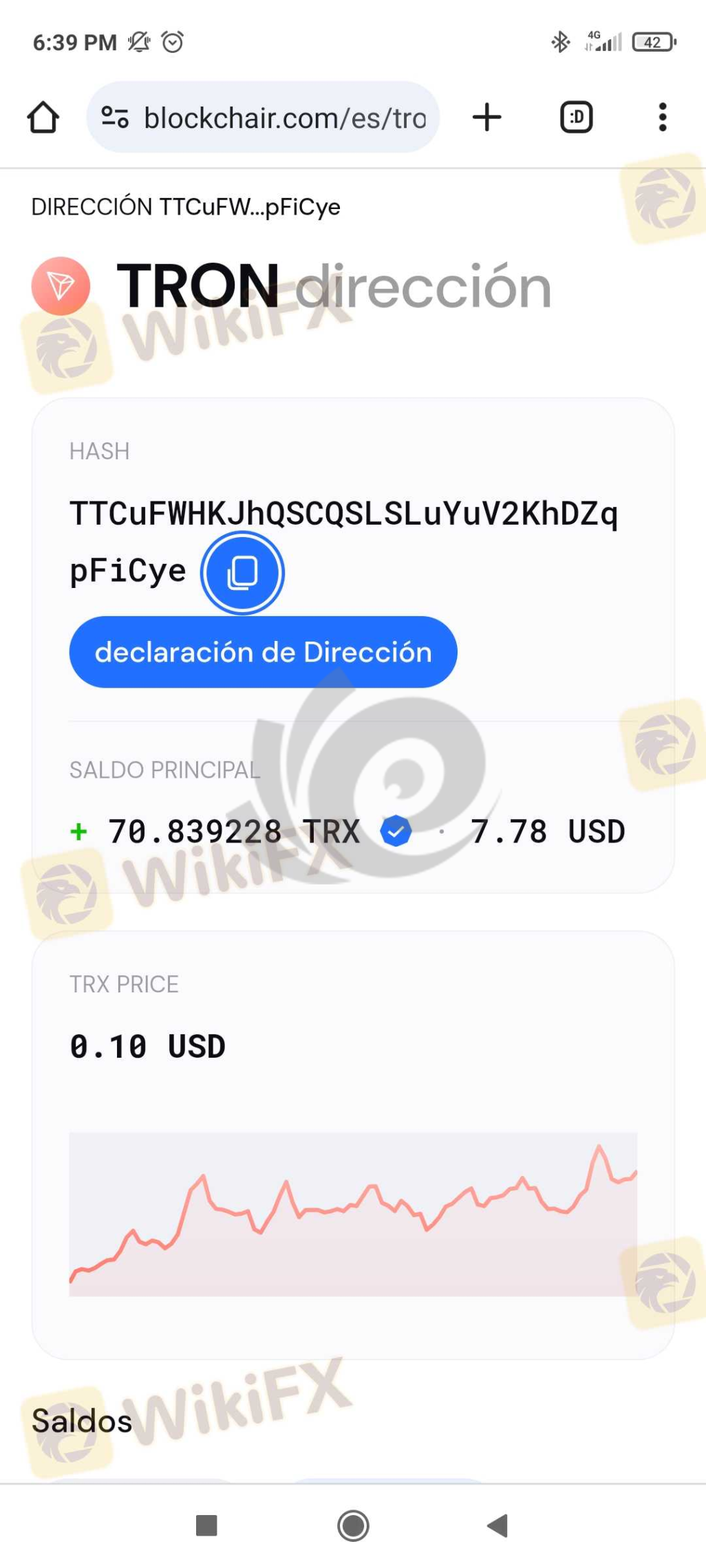Open declaración de Dirección
The image size is (706, 1568).
coord(263,652)
